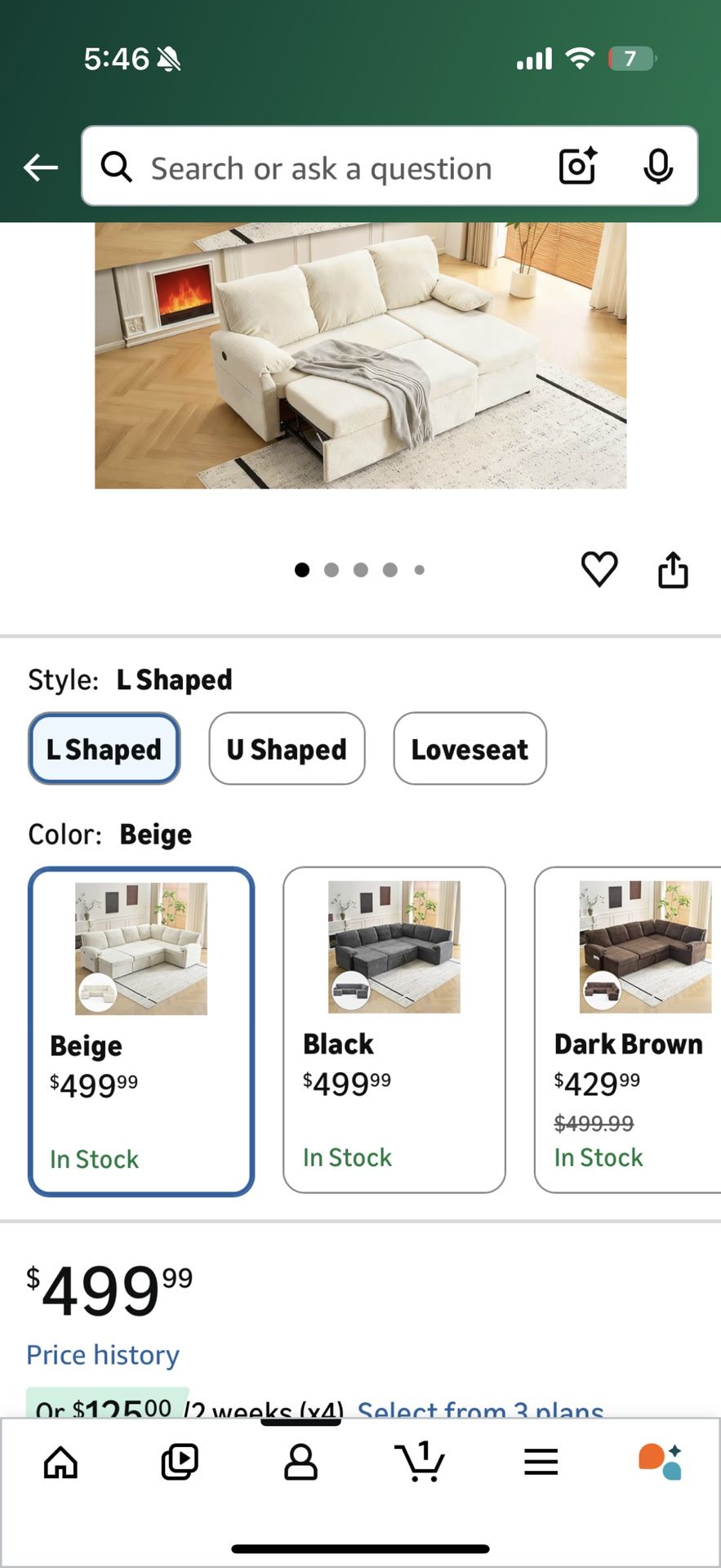The image size is (721, 1568).
Task: Launch the AI shopping assistant
Action: 660,1463
